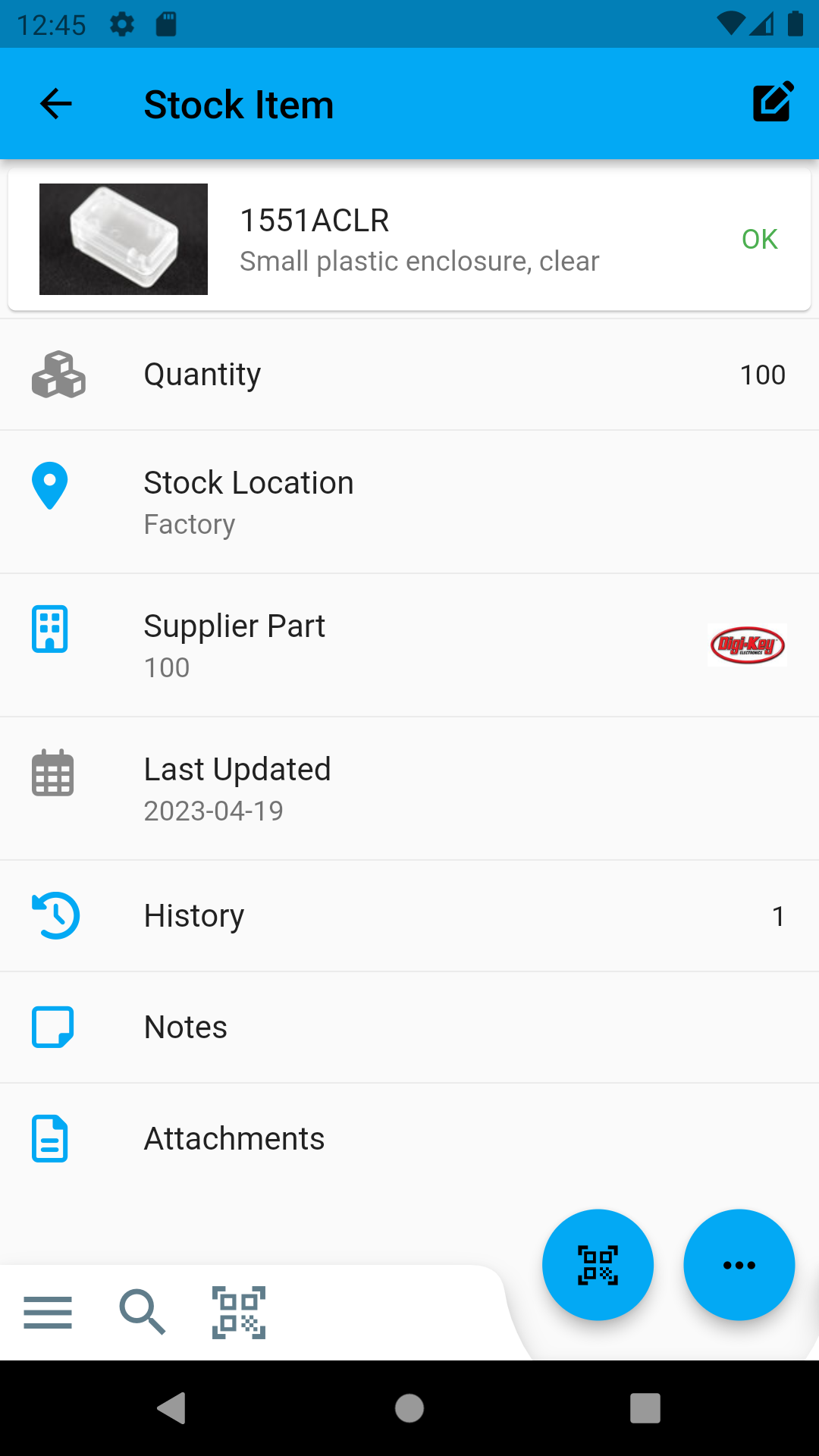
Task: Tap the system home button
Action: coord(409,1408)
